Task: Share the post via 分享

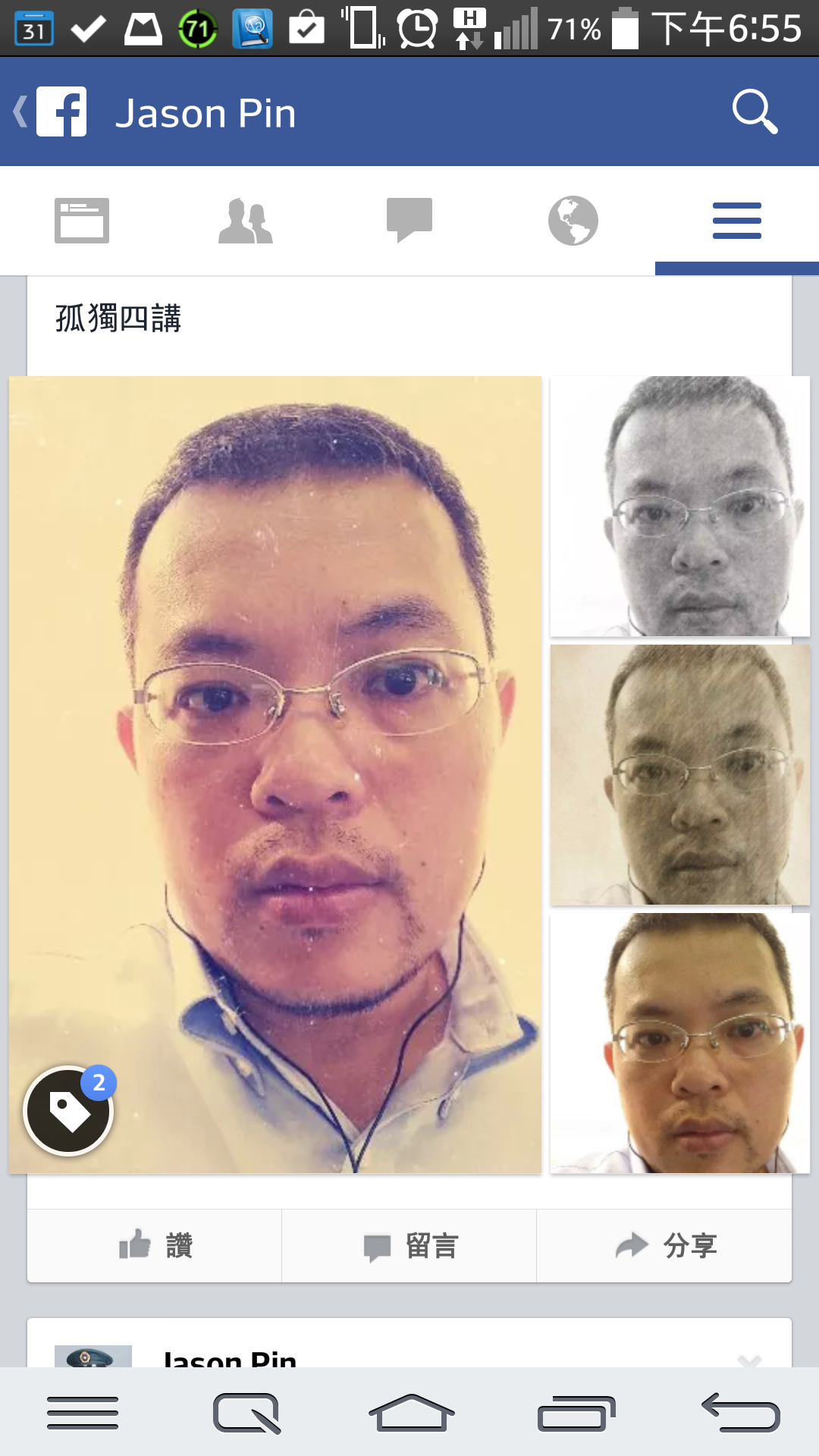Action: click(665, 1246)
